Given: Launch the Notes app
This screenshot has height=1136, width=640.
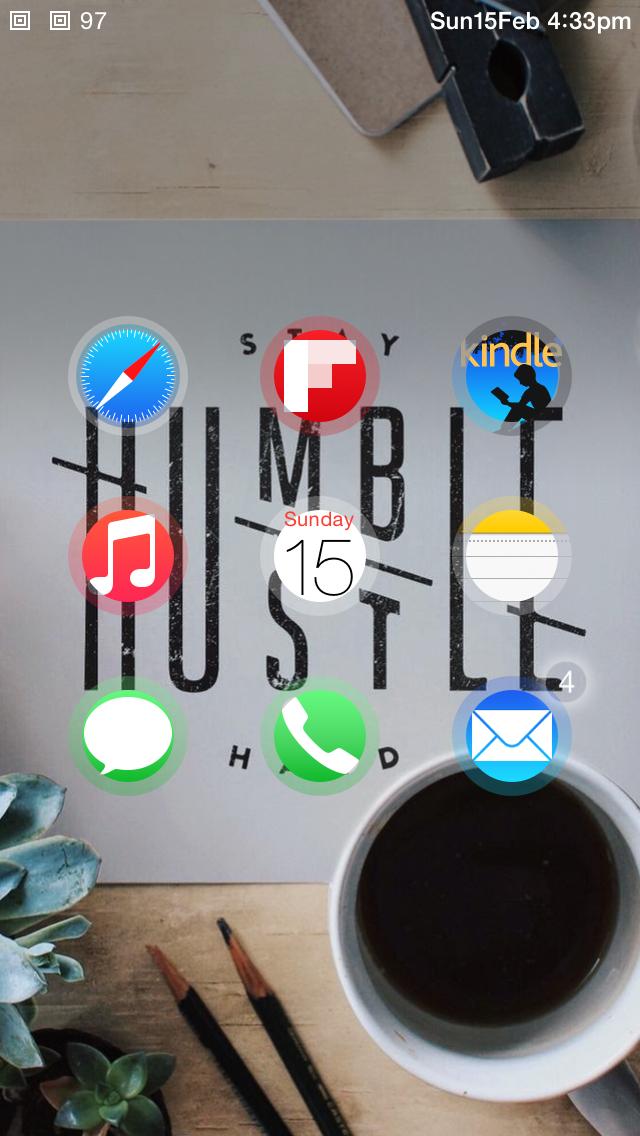Looking at the screenshot, I should 511,556.
